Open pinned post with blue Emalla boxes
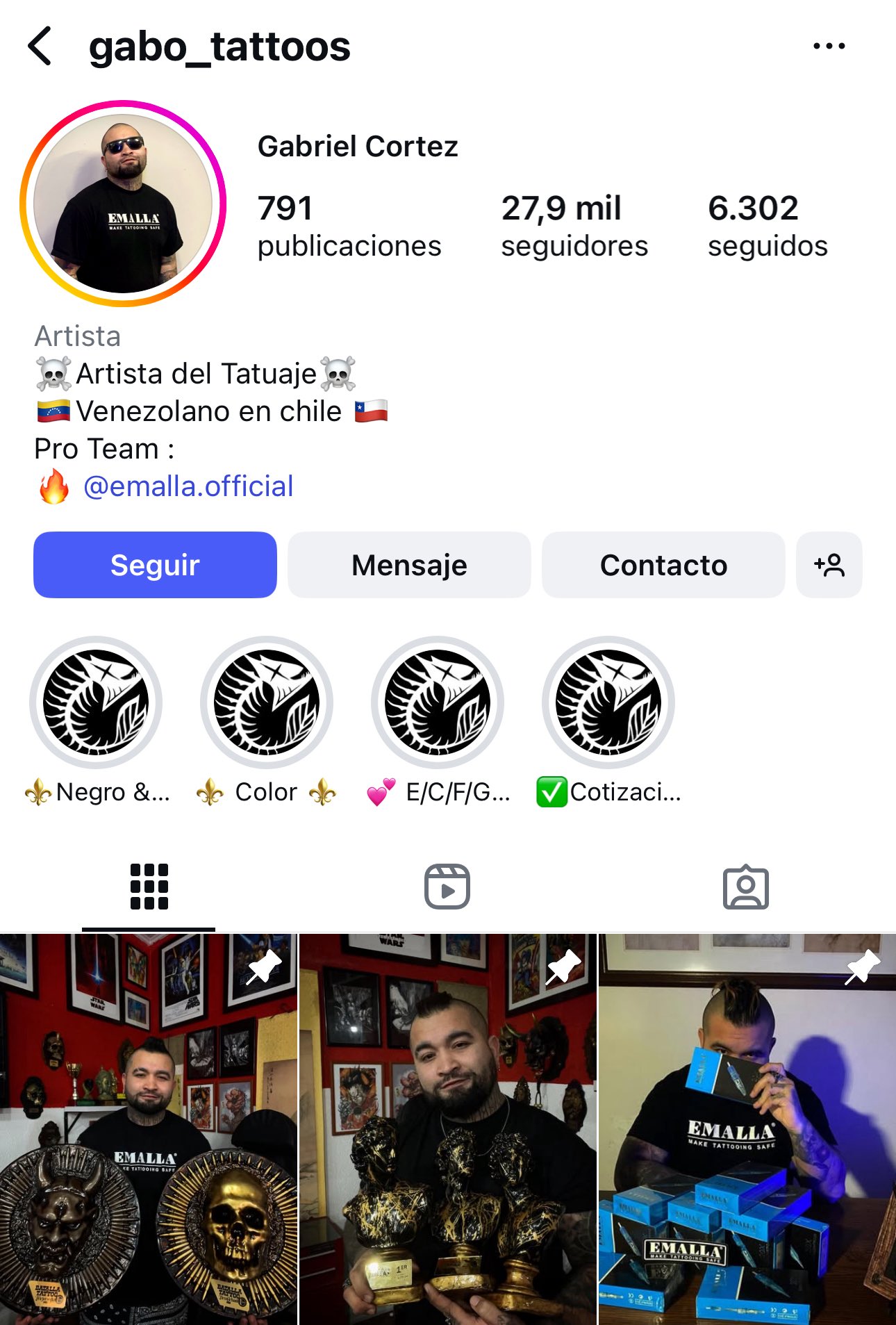Image resolution: width=896 pixels, height=1325 pixels. coord(747,1129)
